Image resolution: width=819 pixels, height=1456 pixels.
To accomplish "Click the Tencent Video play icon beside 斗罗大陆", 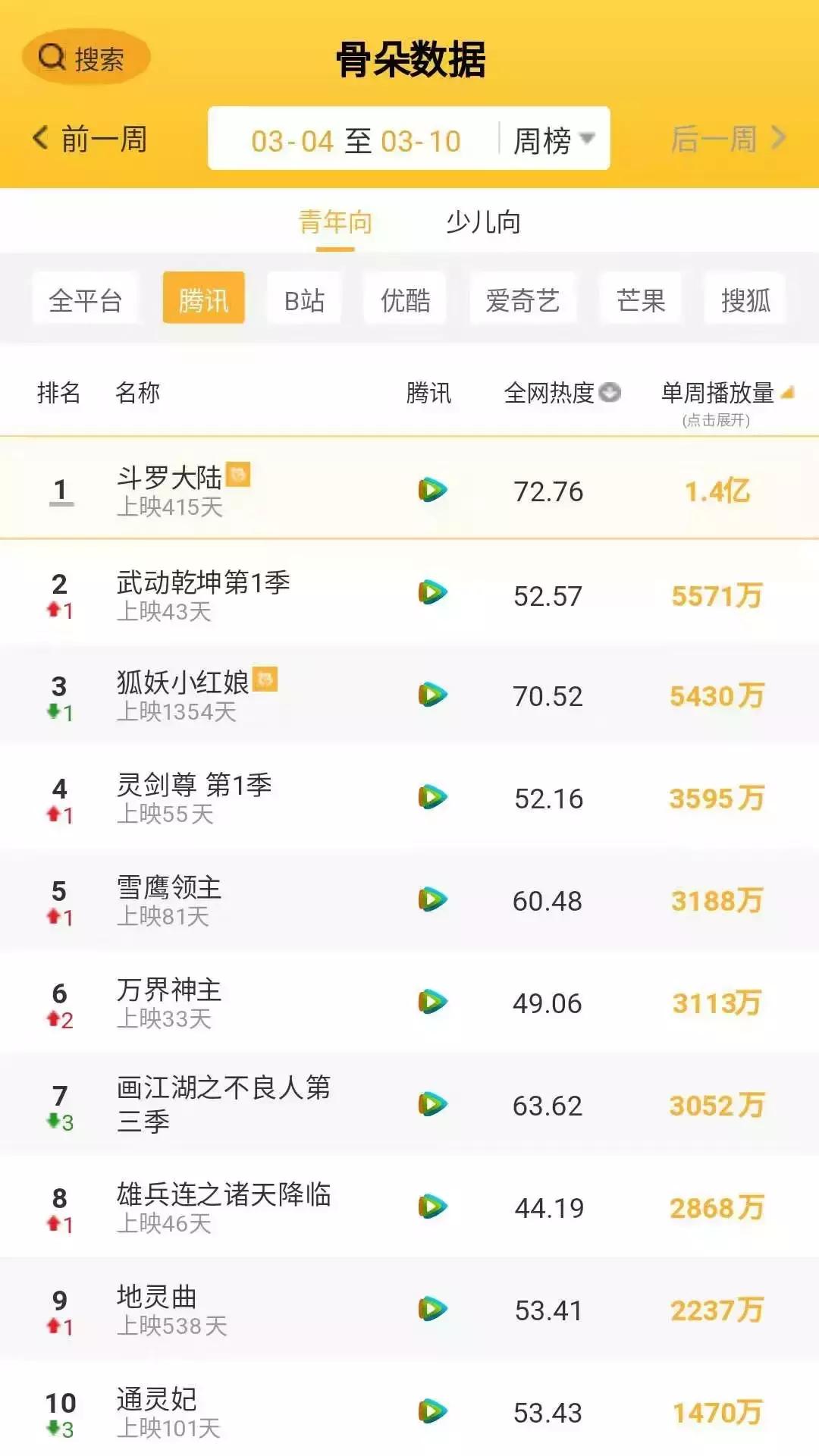I will click(431, 491).
